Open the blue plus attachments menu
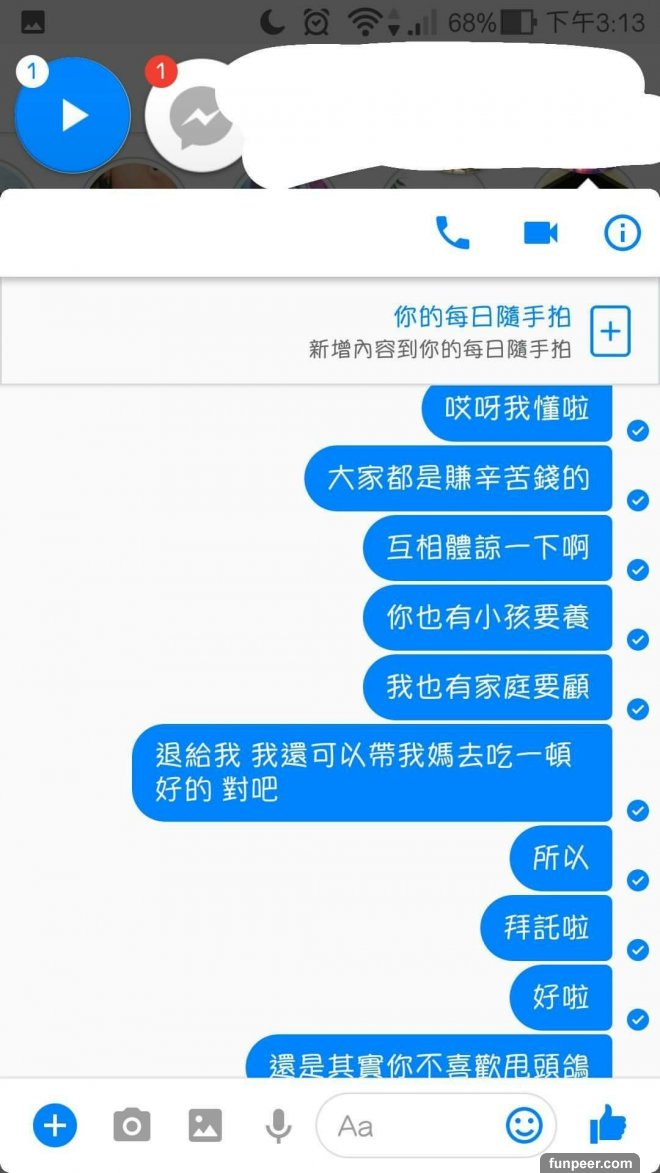The height and width of the screenshot is (1173, 660). (55, 1126)
